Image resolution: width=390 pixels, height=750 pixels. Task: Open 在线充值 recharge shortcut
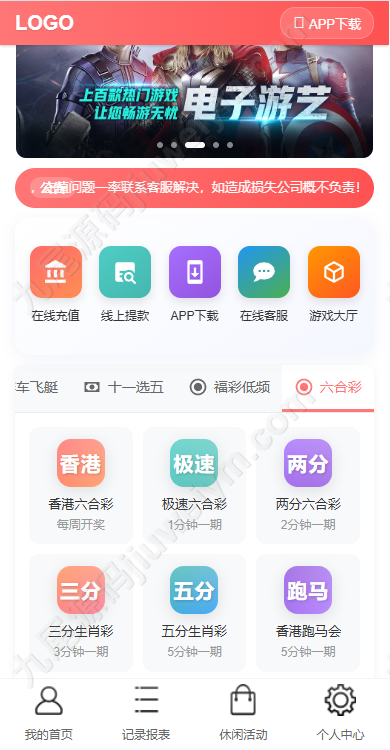[56, 284]
